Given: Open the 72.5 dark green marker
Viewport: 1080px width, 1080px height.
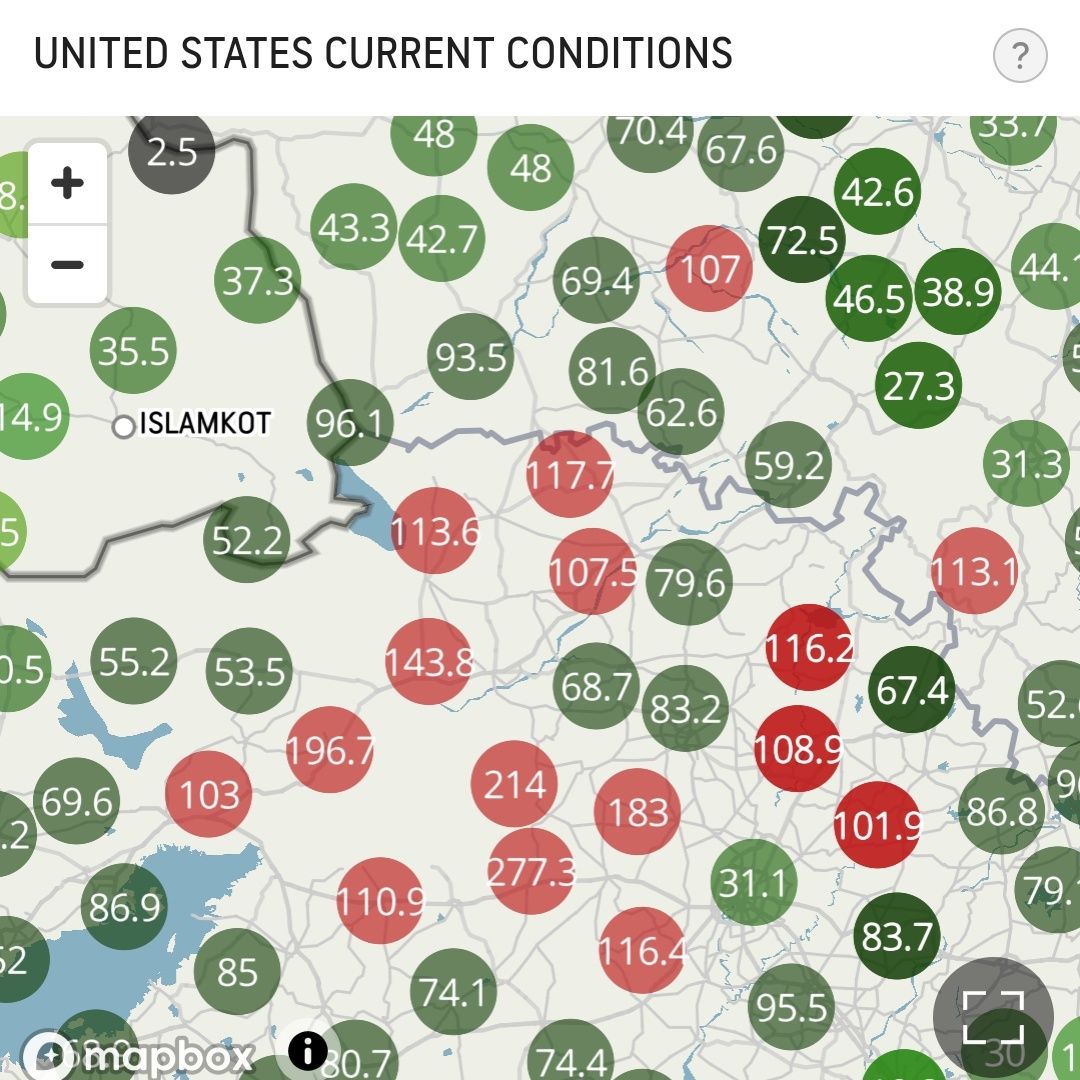Looking at the screenshot, I should pos(802,240).
